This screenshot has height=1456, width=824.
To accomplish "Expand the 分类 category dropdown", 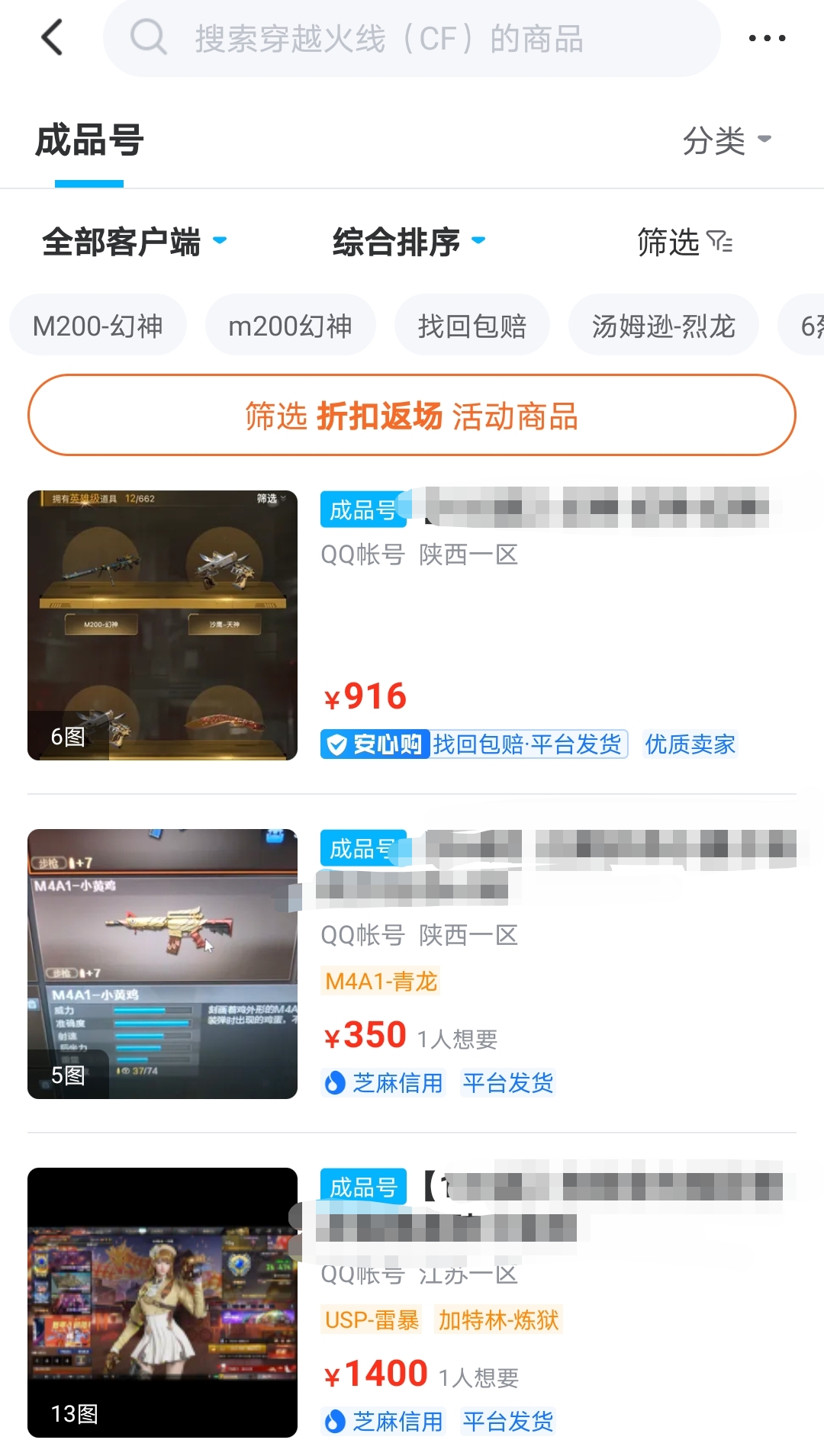I will click(x=726, y=141).
